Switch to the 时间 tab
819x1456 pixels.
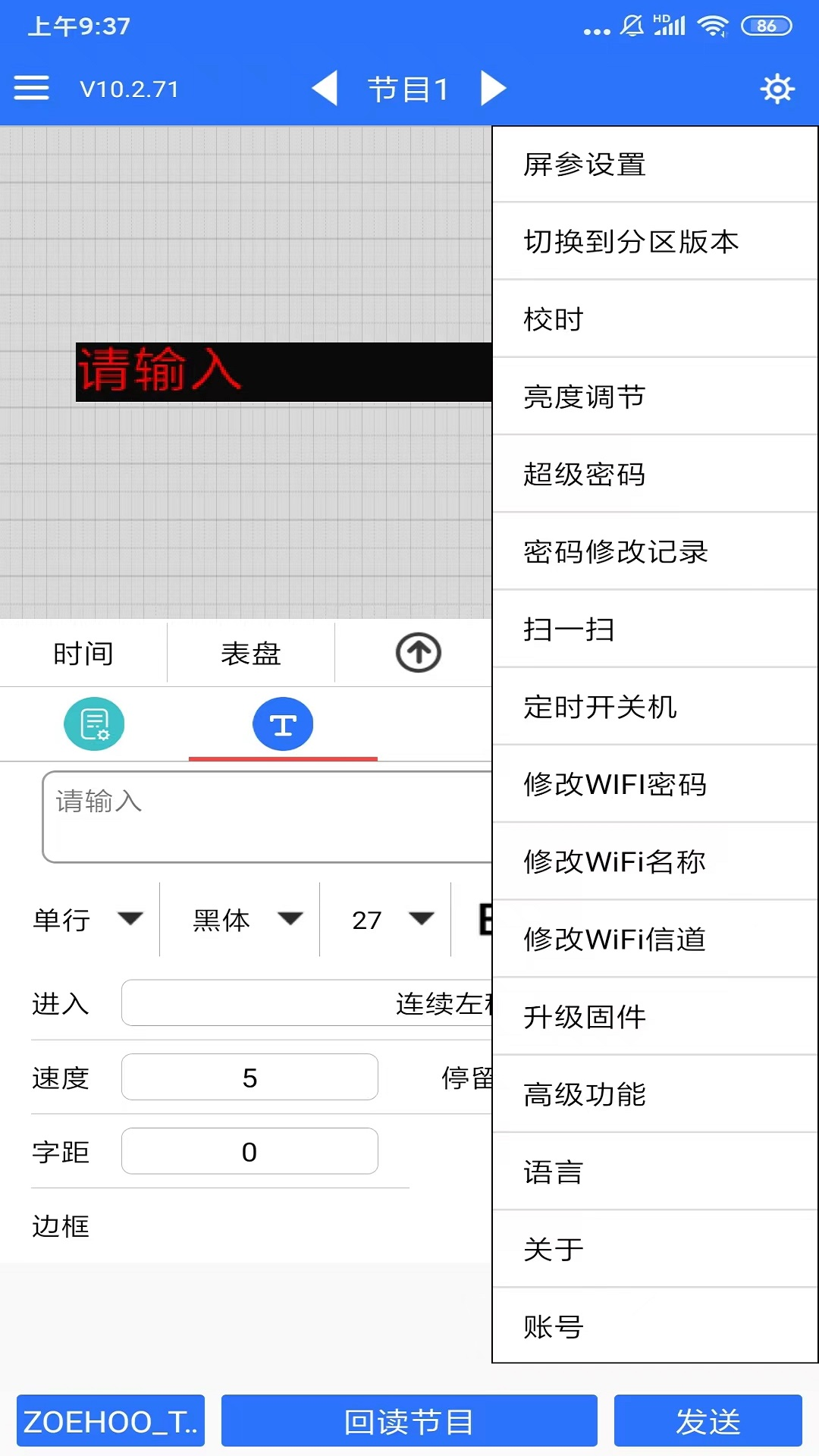(x=82, y=652)
